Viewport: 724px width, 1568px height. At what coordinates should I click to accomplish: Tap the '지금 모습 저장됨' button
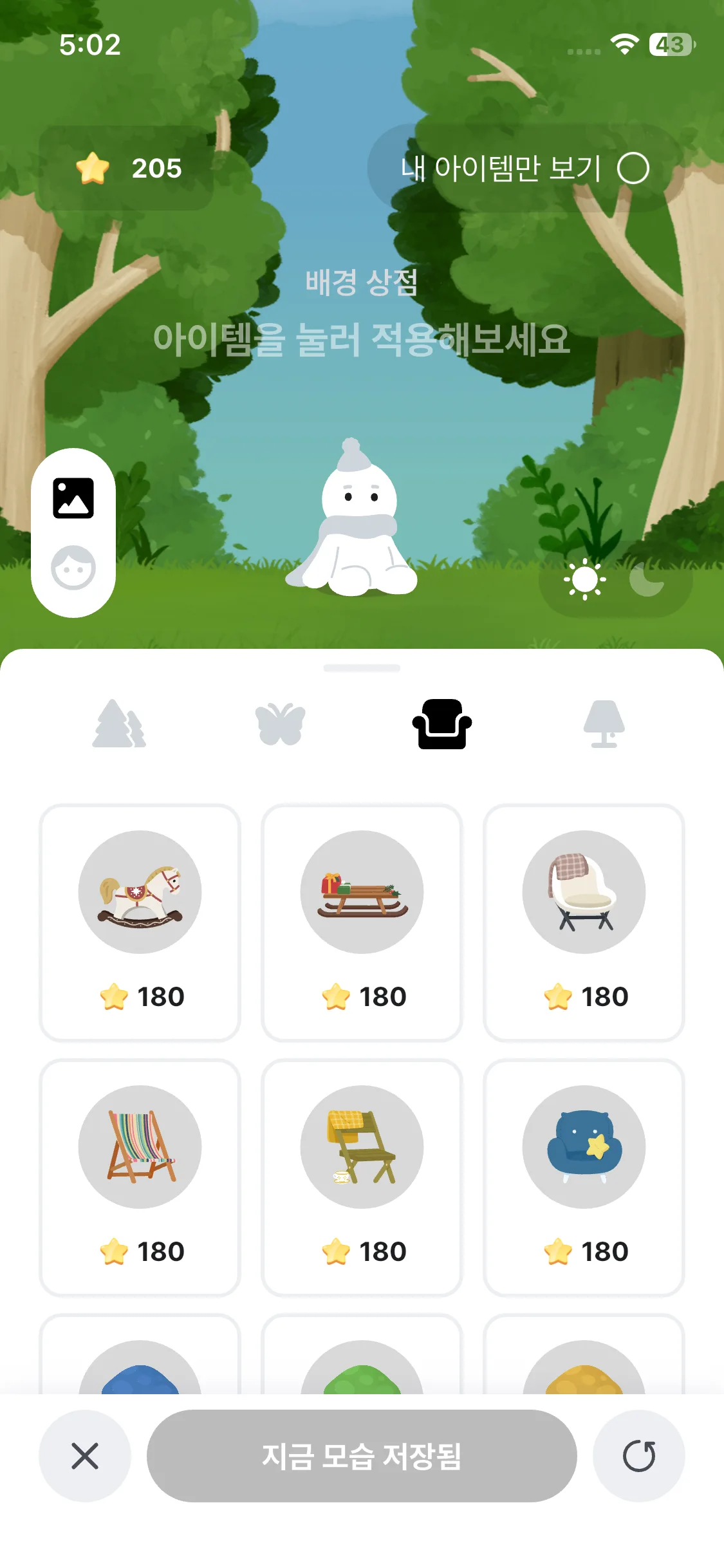362,1455
